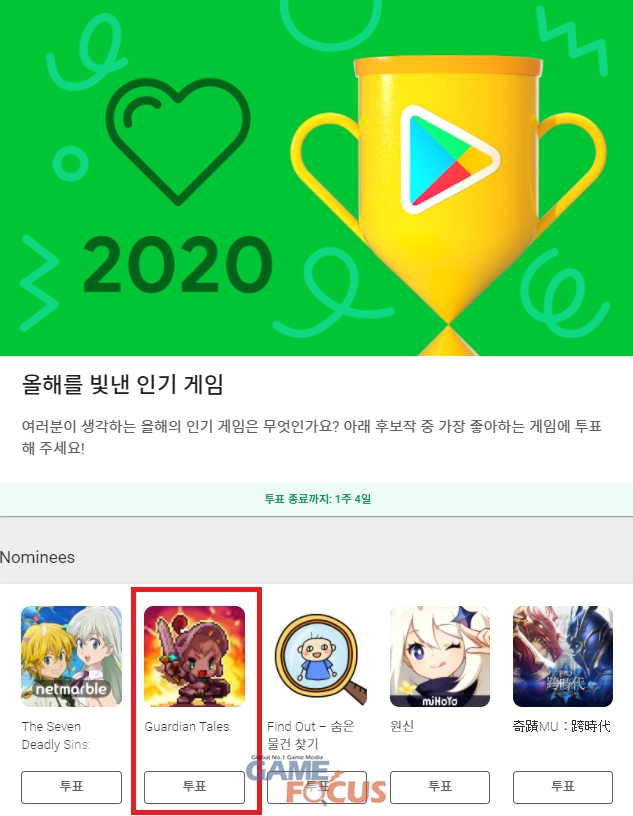Open the 奇蹟MU game tile
Viewport: 633px width, 816px height.
click(x=562, y=656)
